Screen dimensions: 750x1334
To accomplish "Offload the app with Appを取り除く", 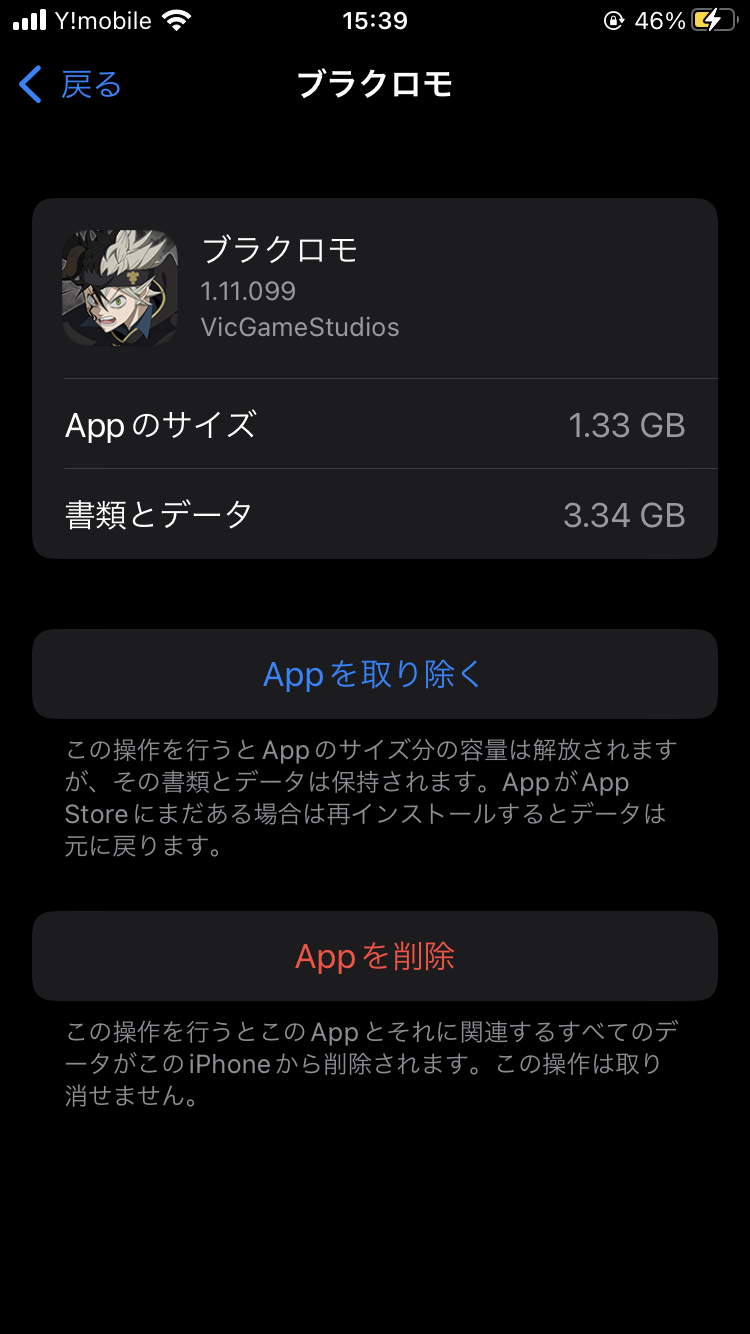I will point(374,674).
